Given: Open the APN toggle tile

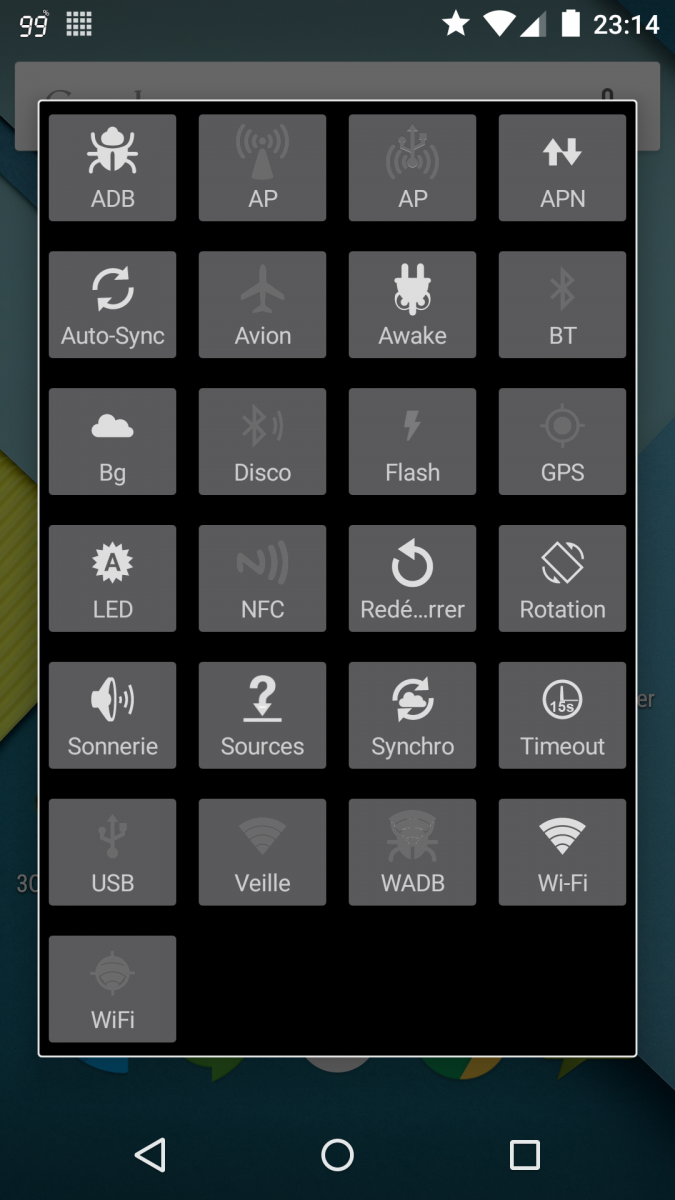Looking at the screenshot, I should 562,168.
